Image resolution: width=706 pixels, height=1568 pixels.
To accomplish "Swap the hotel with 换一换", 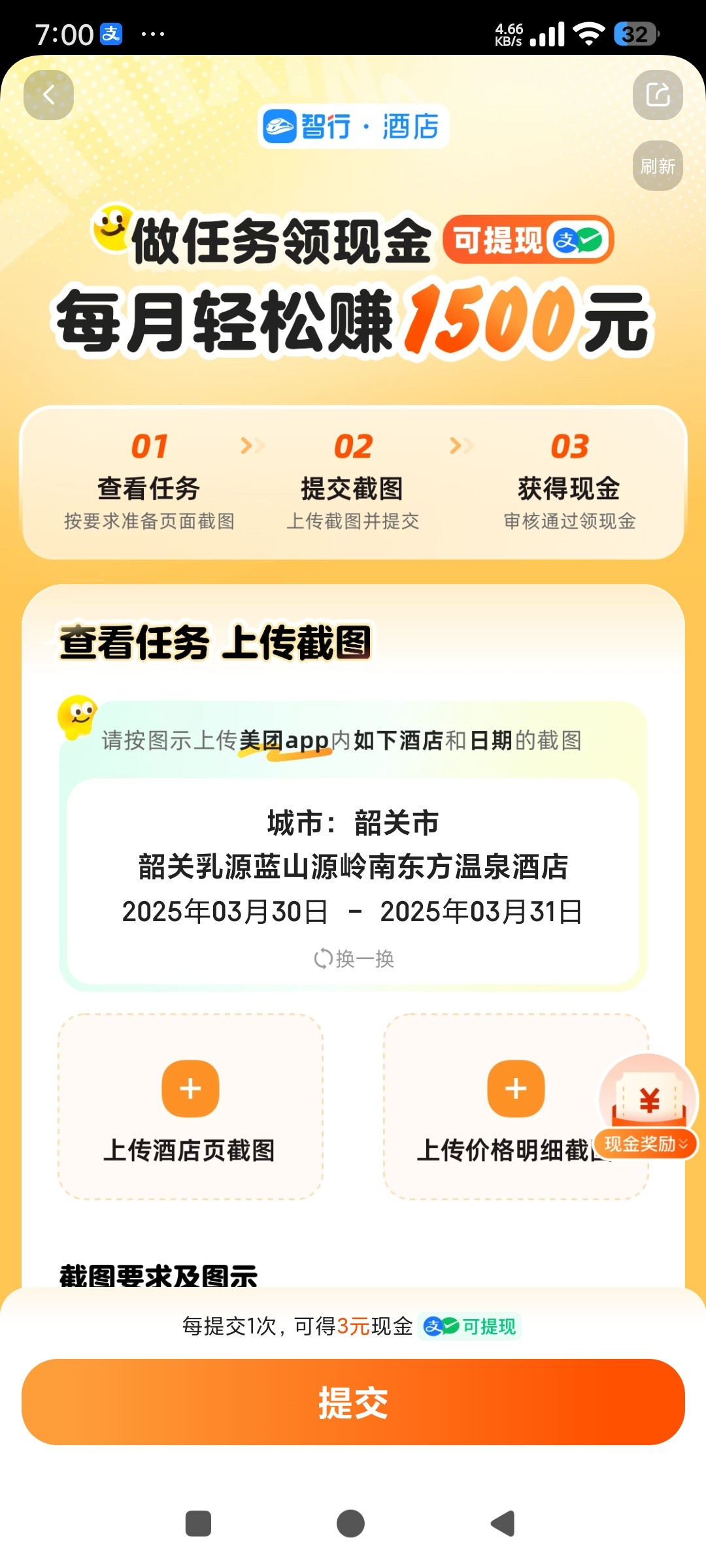I will (x=354, y=958).
